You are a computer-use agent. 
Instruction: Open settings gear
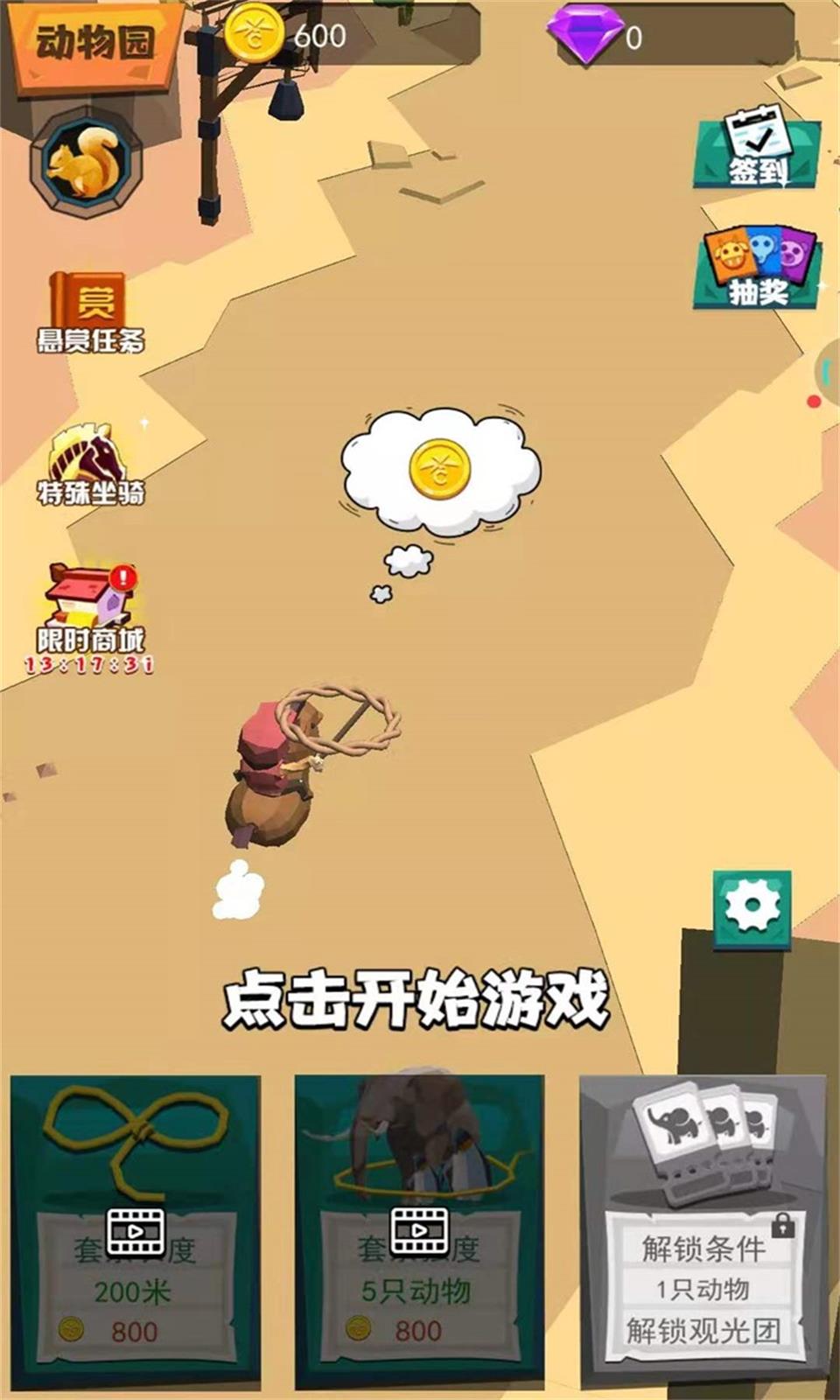click(752, 906)
